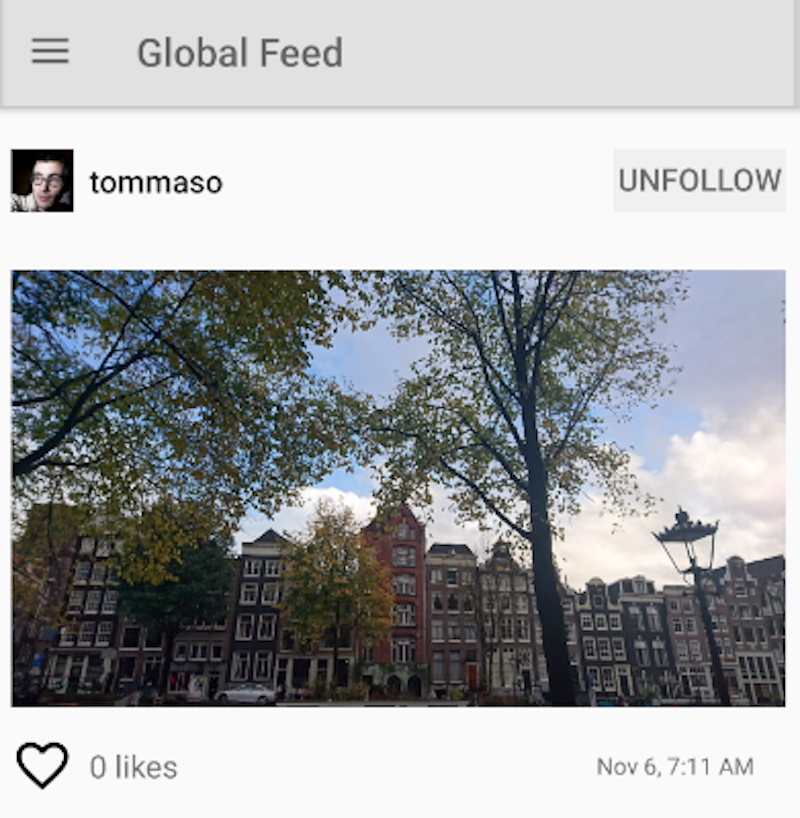Open tommaso's profile via the username link

click(x=155, y=181)
